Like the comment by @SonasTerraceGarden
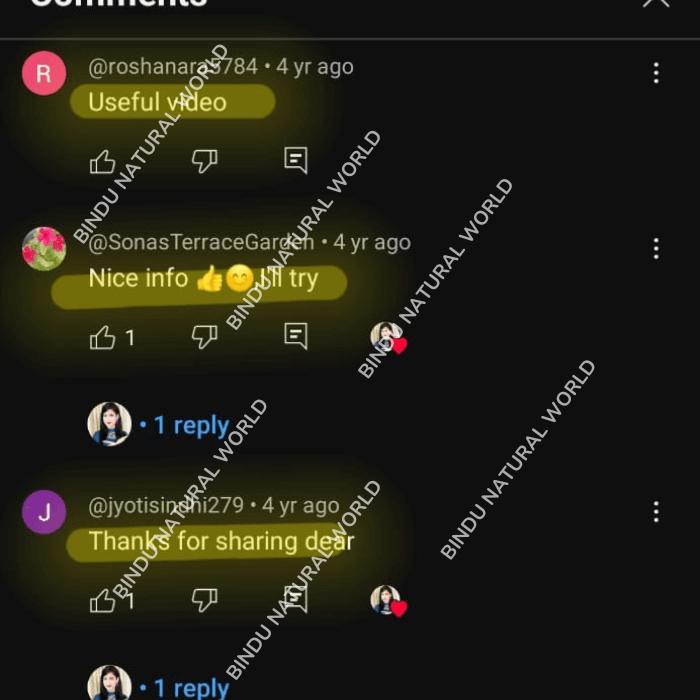The image size is (700, 700). click(103, 338)
